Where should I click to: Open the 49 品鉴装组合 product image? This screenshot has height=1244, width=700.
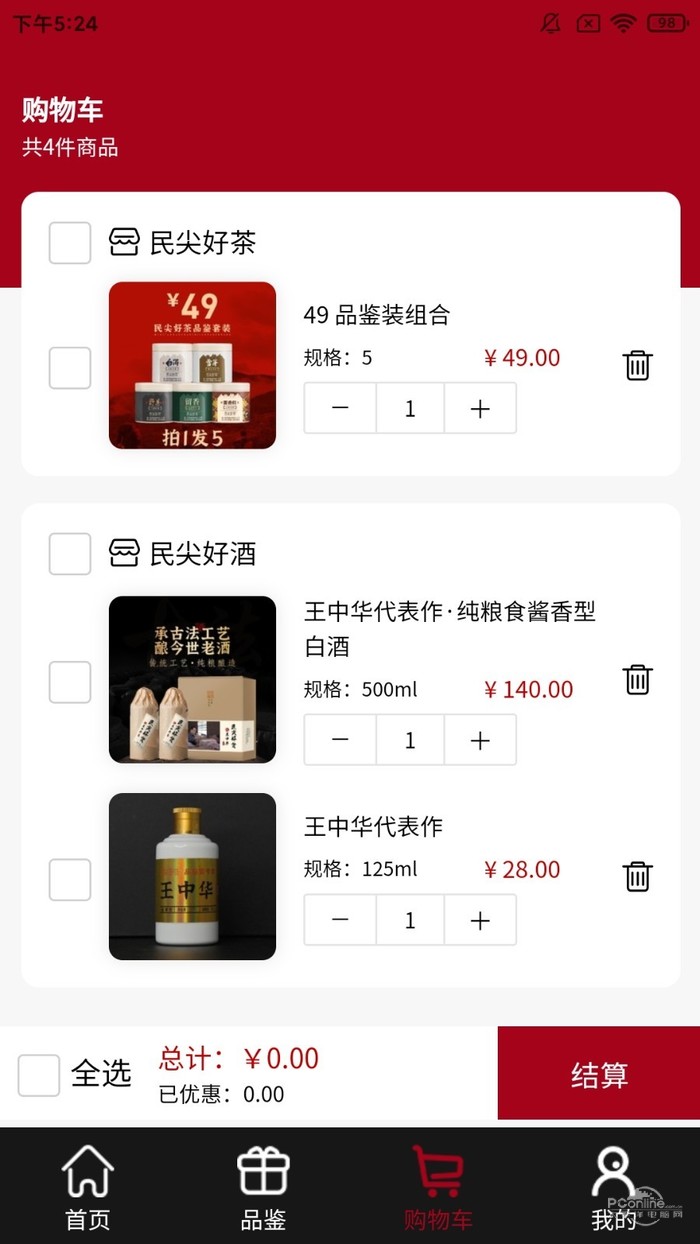tap(192, 365)
